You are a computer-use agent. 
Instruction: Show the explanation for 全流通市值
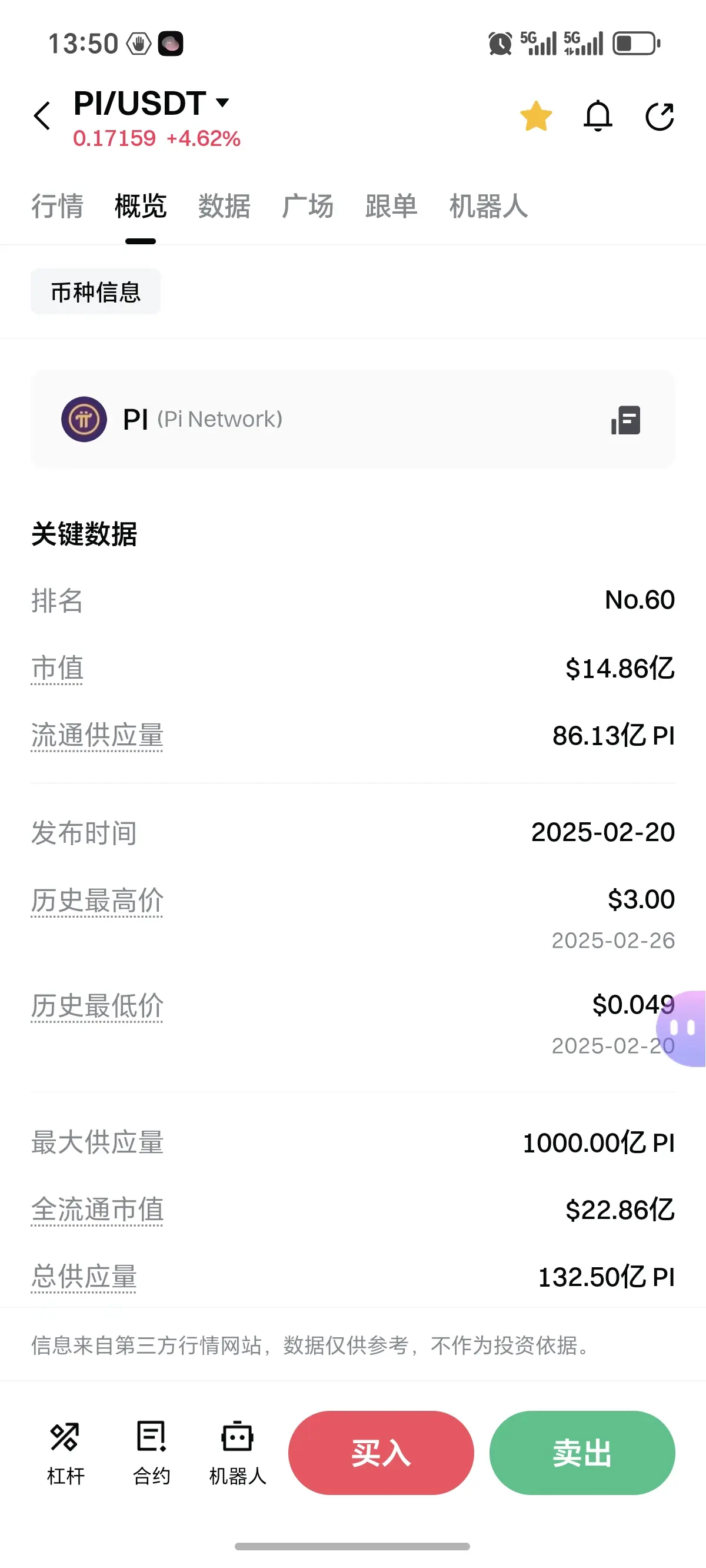98,1210
